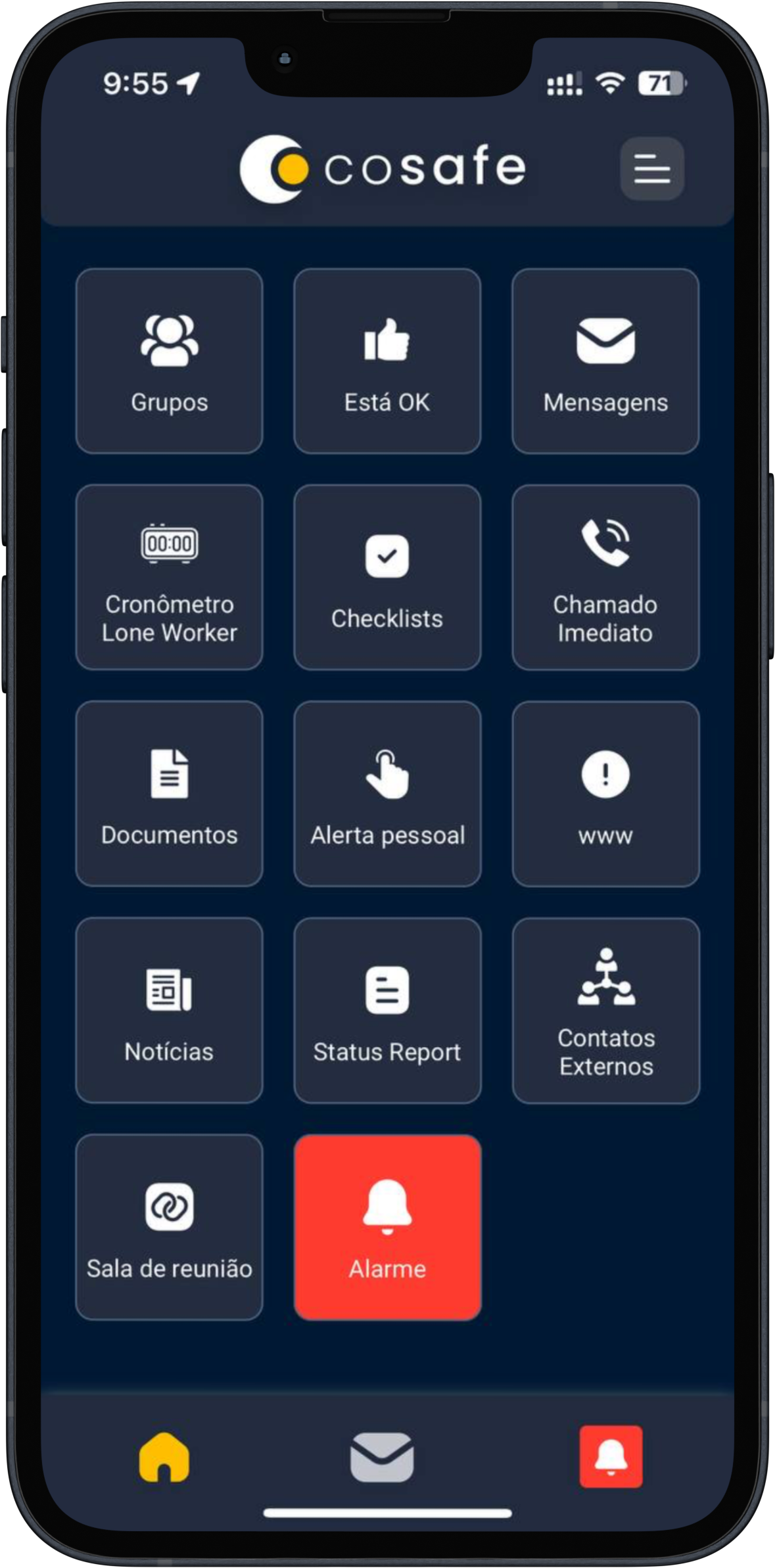Select Chamado Imediato
Viewport: 775px width, 1568px height.
click(x=605, y=577)
